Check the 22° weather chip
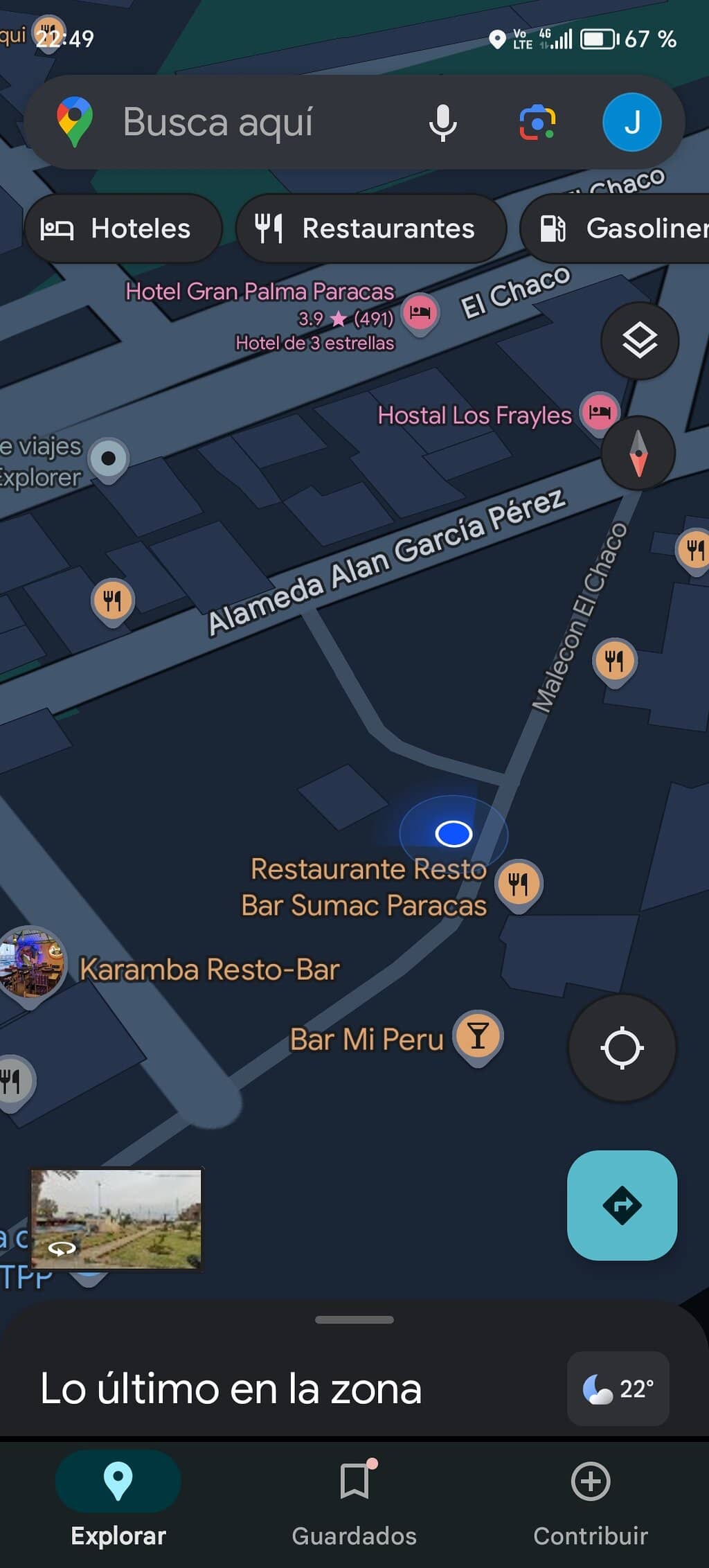The width and height of the screenshot is (709, 1568). pyautogui.click(x=618, y=1388)
